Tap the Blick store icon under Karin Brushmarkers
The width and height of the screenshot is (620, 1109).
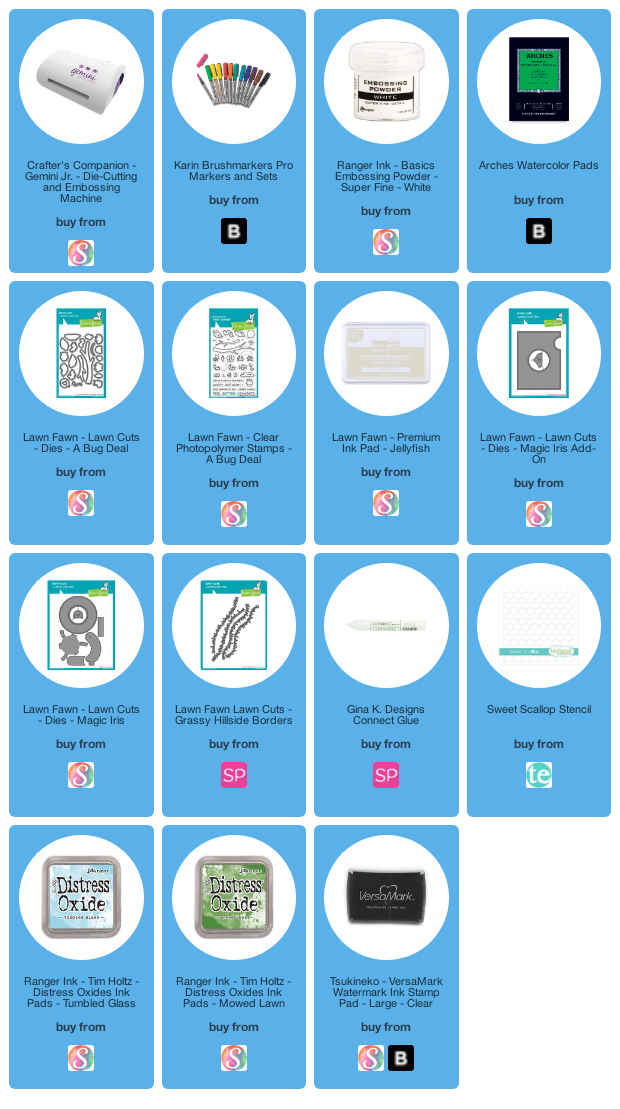point(234,231)
